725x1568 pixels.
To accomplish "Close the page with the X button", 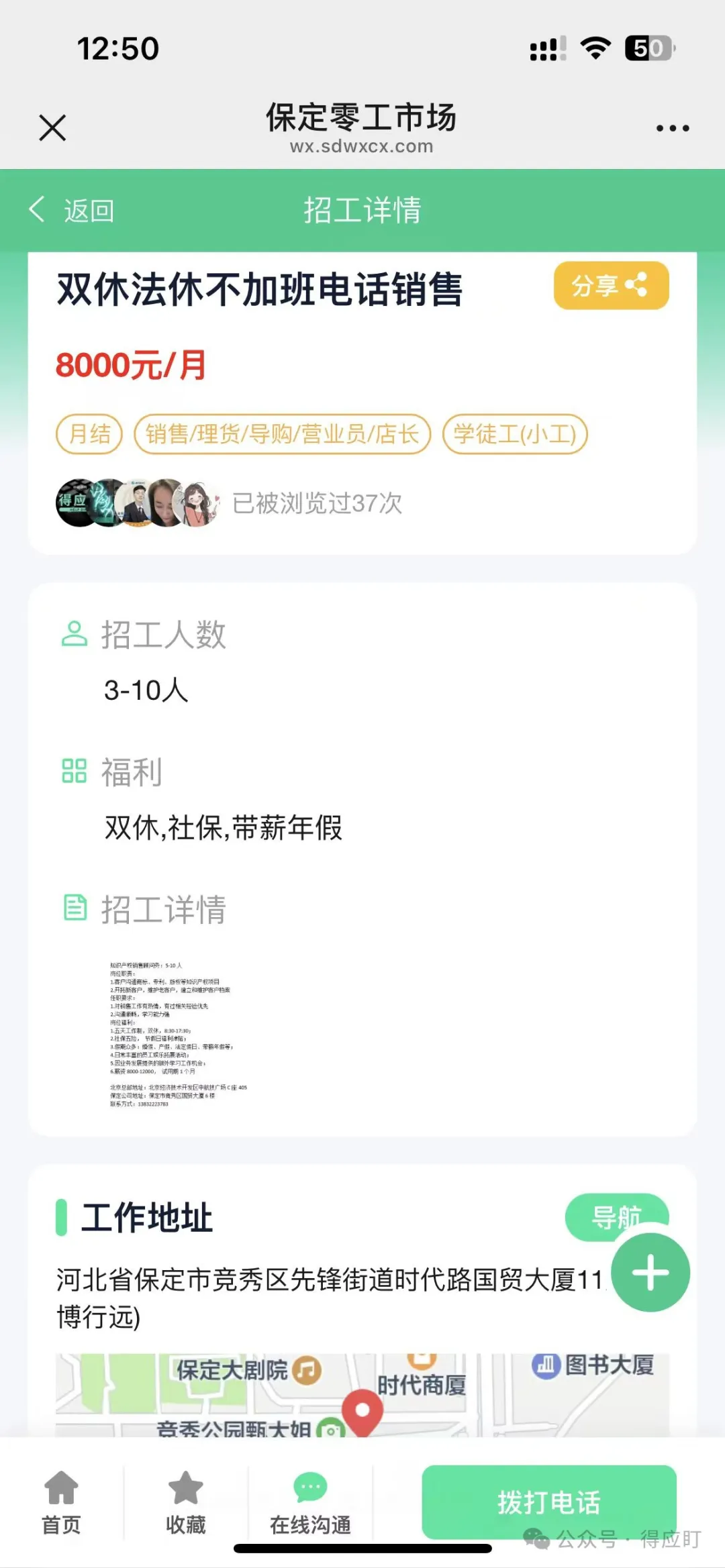I will 51,127.
